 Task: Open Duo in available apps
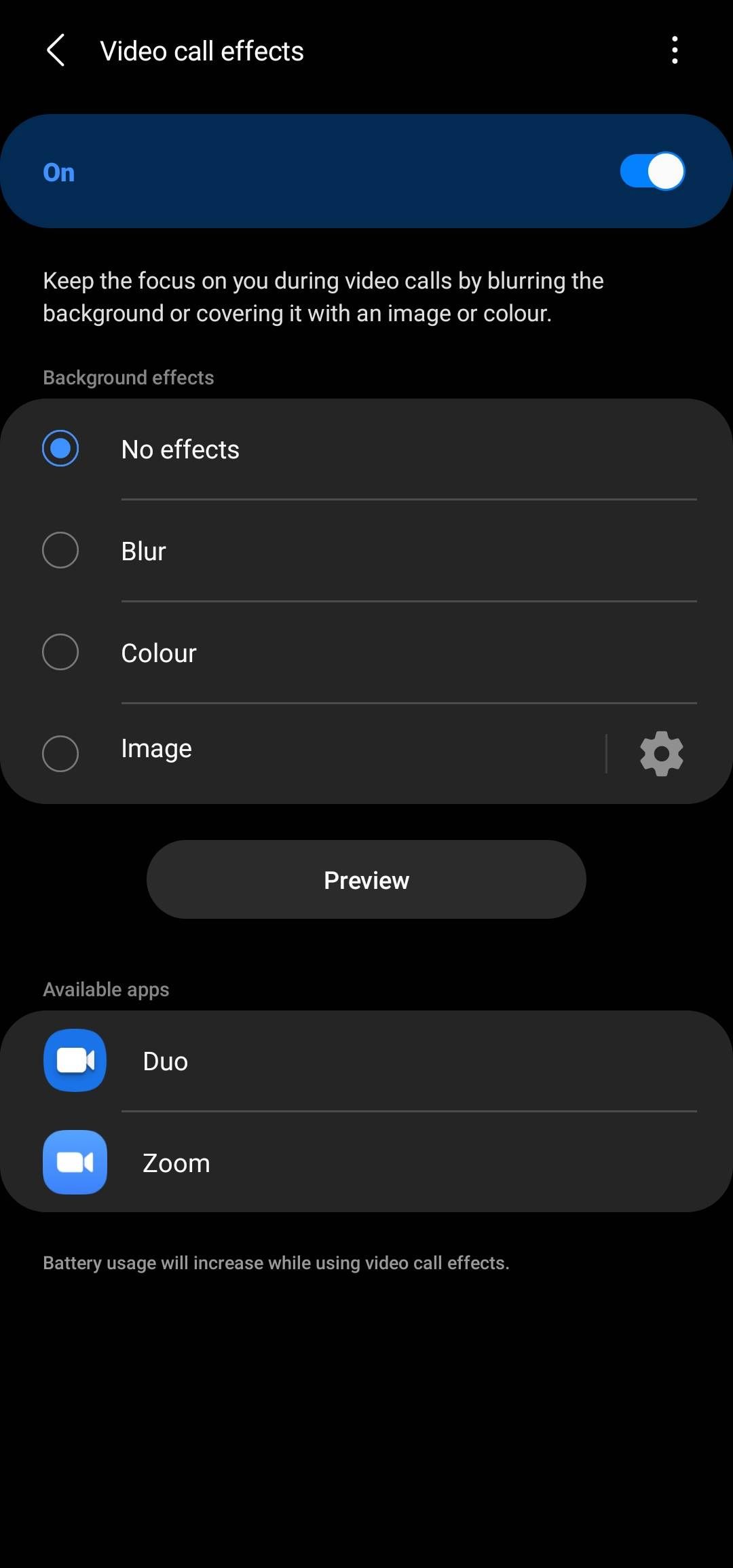click(x=165, y=1061)
